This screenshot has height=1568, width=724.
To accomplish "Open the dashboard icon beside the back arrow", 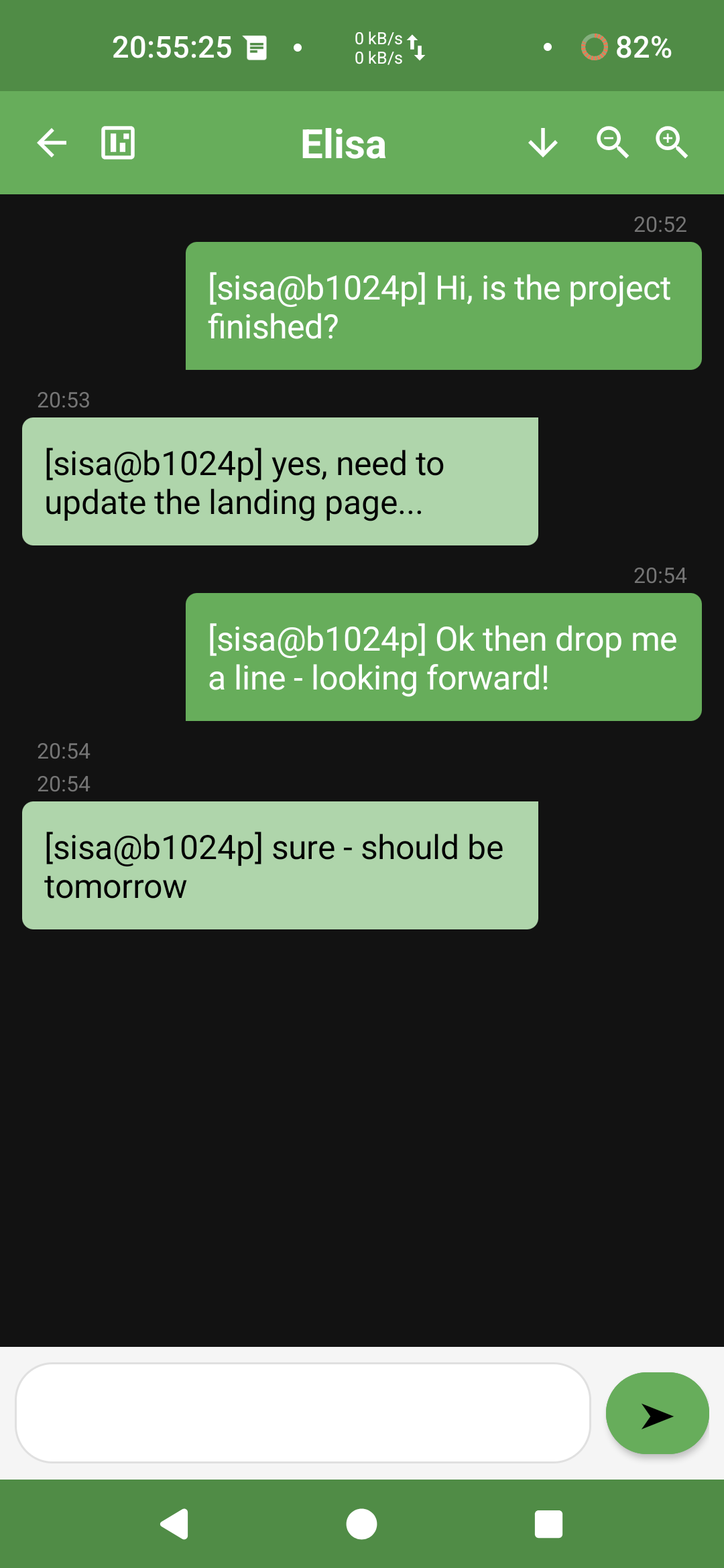I will (118, 143).
